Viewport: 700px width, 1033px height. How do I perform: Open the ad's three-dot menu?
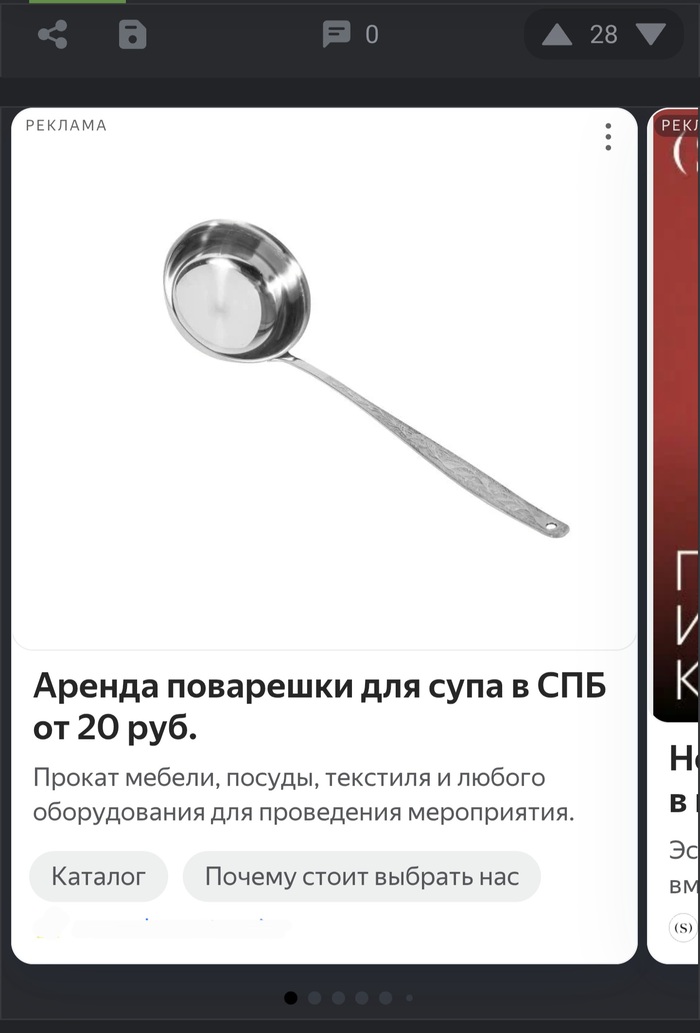click(607, 137)
